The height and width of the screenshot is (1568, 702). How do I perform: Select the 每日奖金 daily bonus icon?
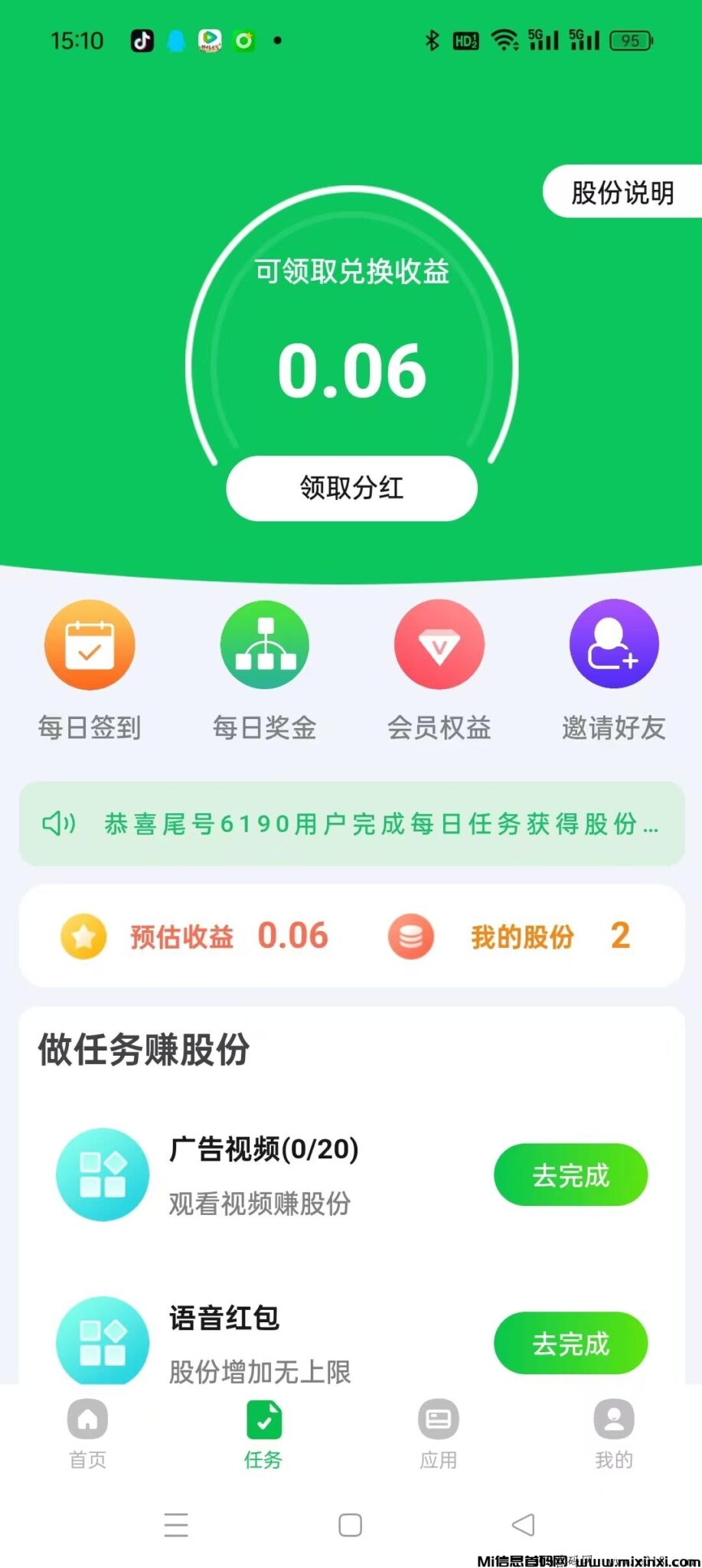(x=264, y=644)
